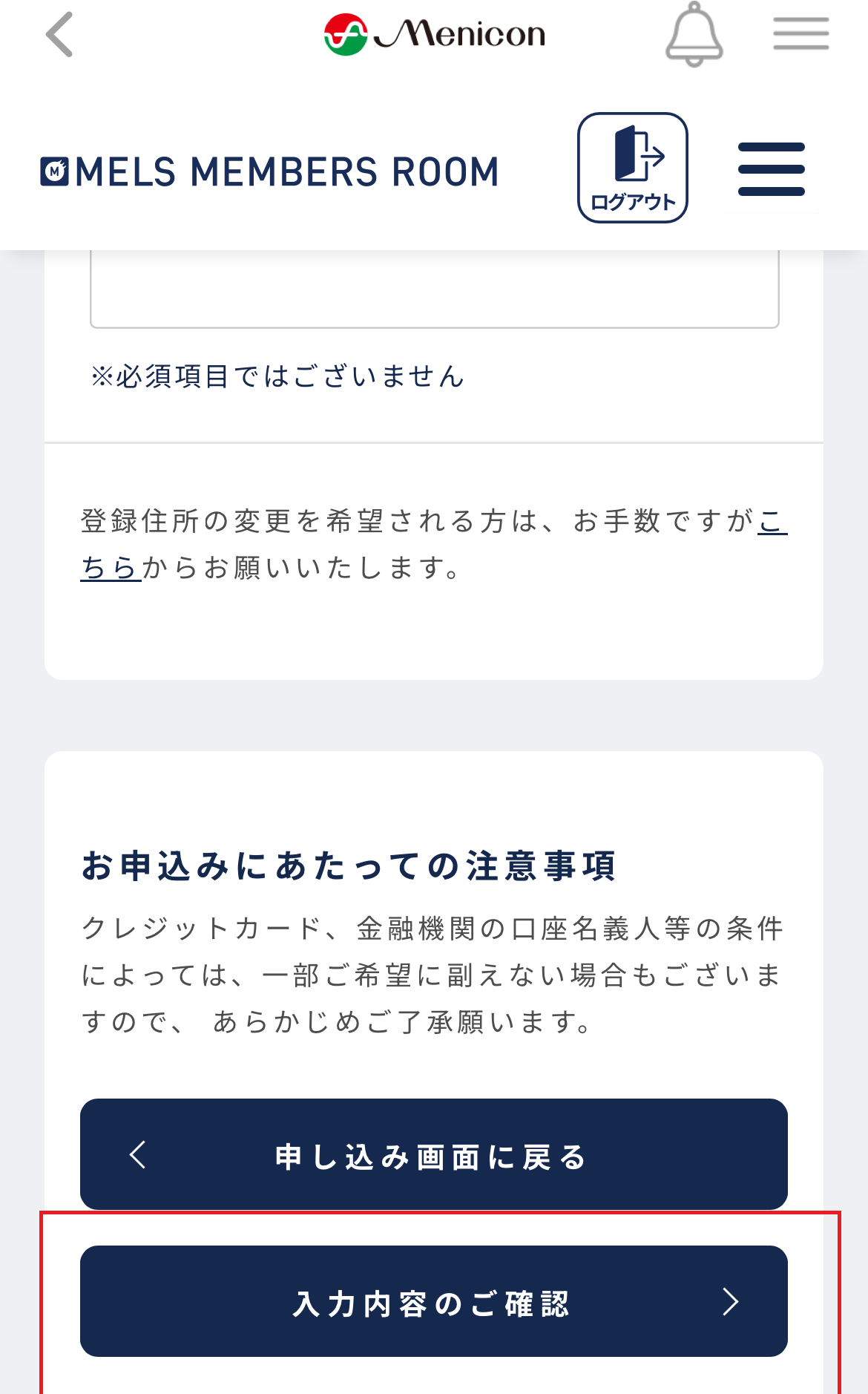
Task: Return via 申し込み画面に戻る button
Action: (x=434, y=1154)
